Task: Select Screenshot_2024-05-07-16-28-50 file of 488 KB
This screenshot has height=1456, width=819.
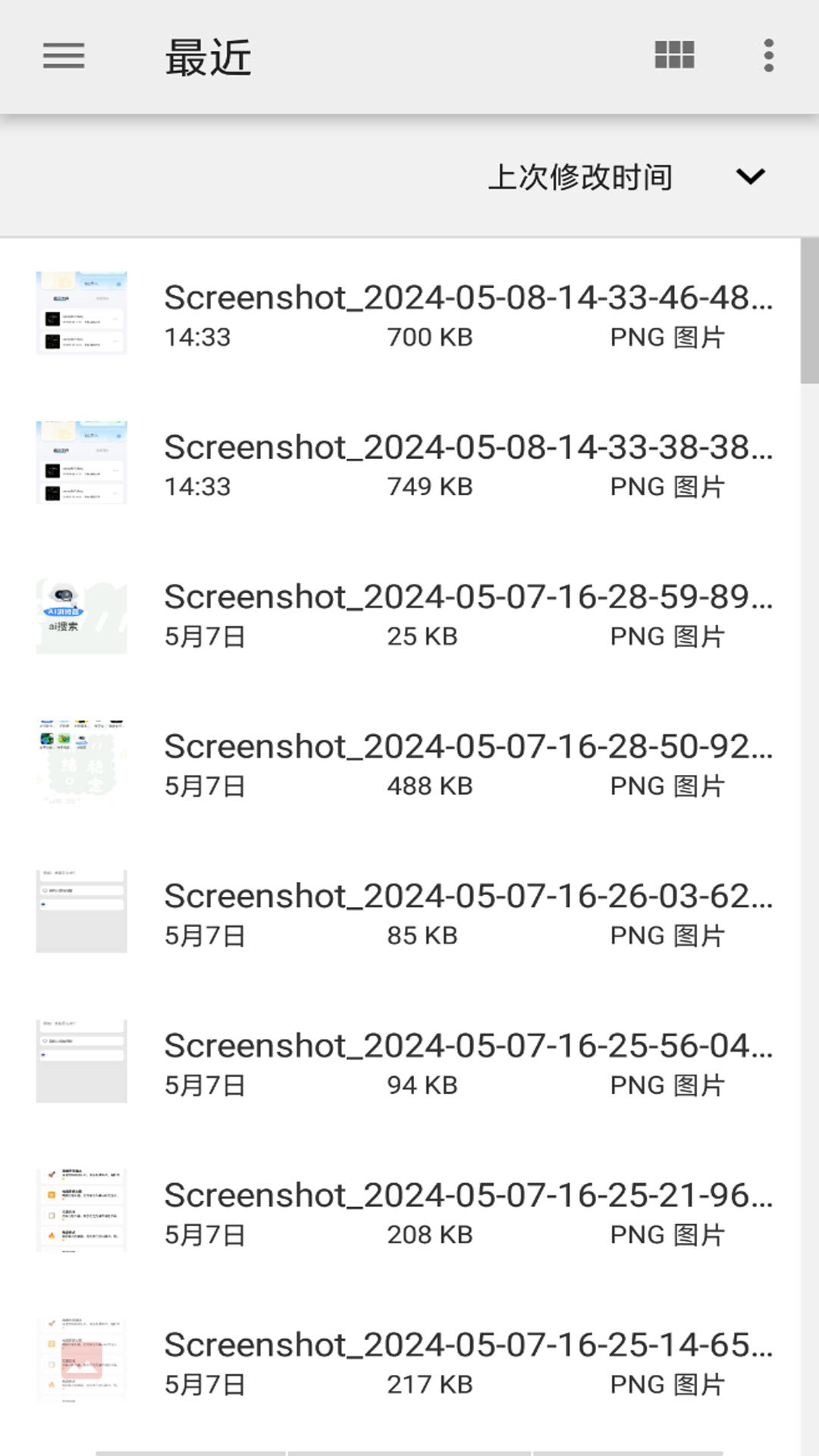Action: click(468, 763)
